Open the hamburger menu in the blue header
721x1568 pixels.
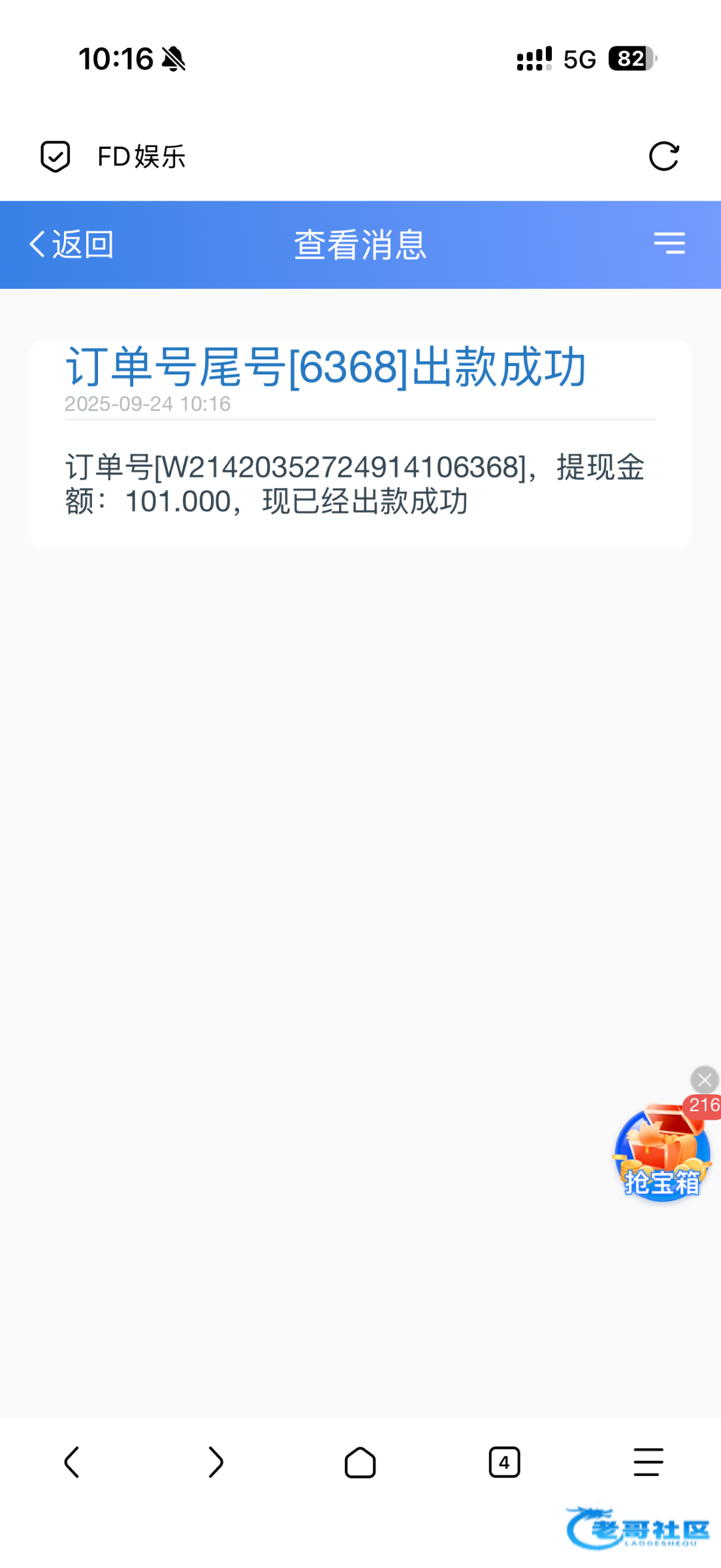pyautogui.click(x=669, y=243)
